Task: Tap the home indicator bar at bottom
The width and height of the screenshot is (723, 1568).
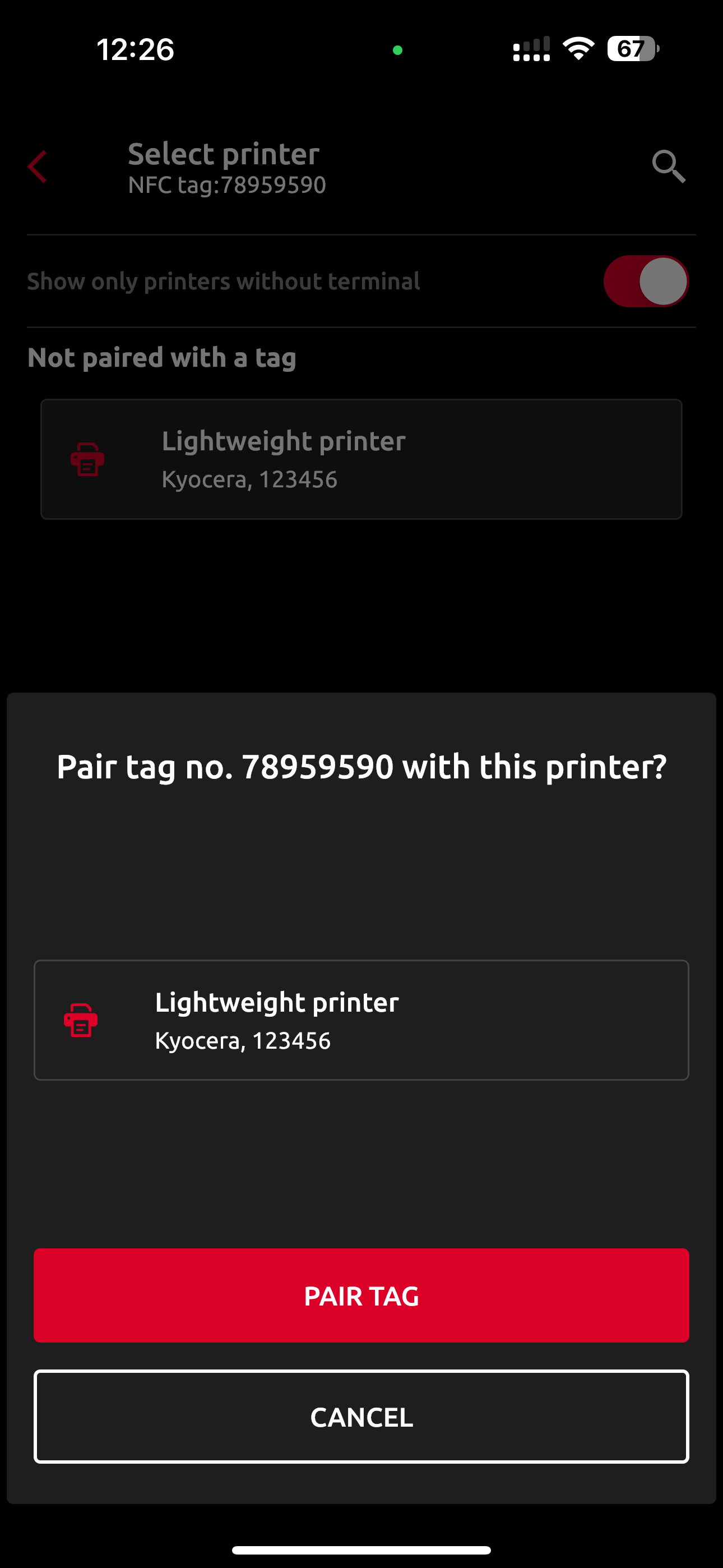Action: [x=361, y=1548]
